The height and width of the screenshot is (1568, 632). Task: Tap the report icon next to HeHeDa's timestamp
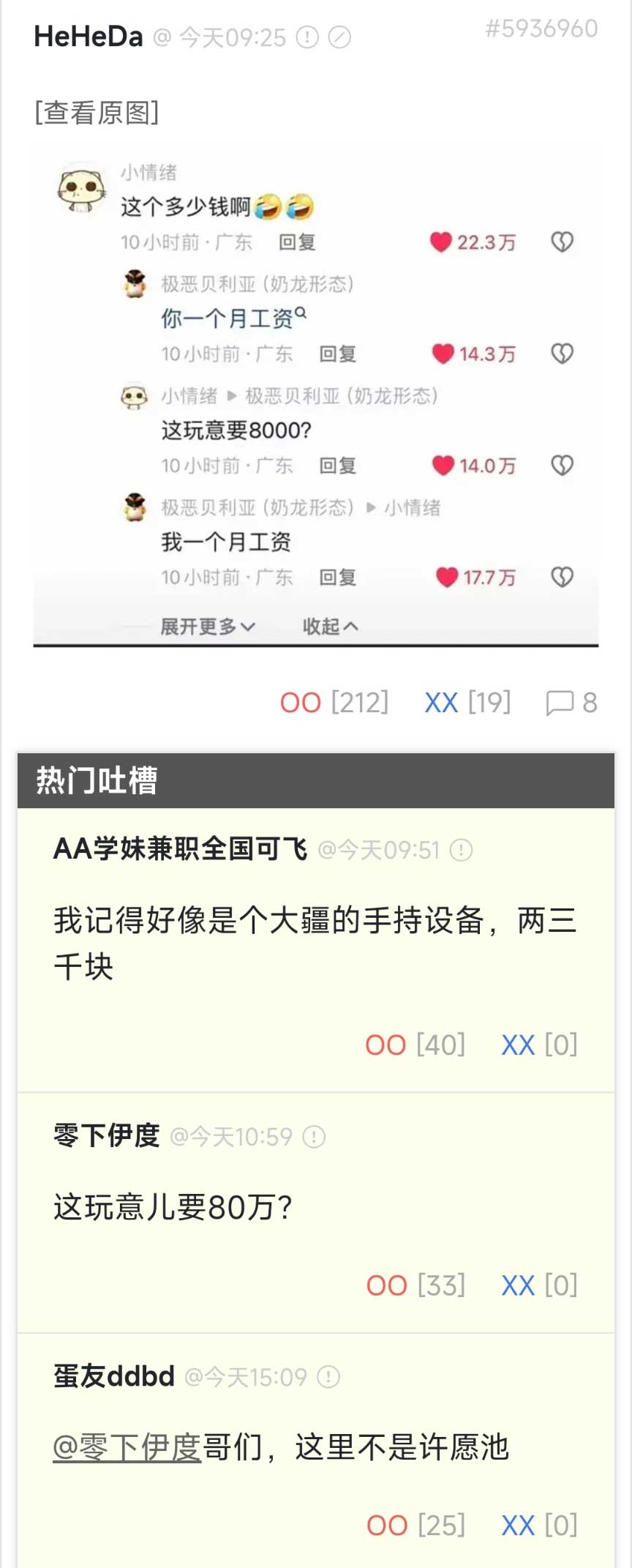click(x=307, y=37)
